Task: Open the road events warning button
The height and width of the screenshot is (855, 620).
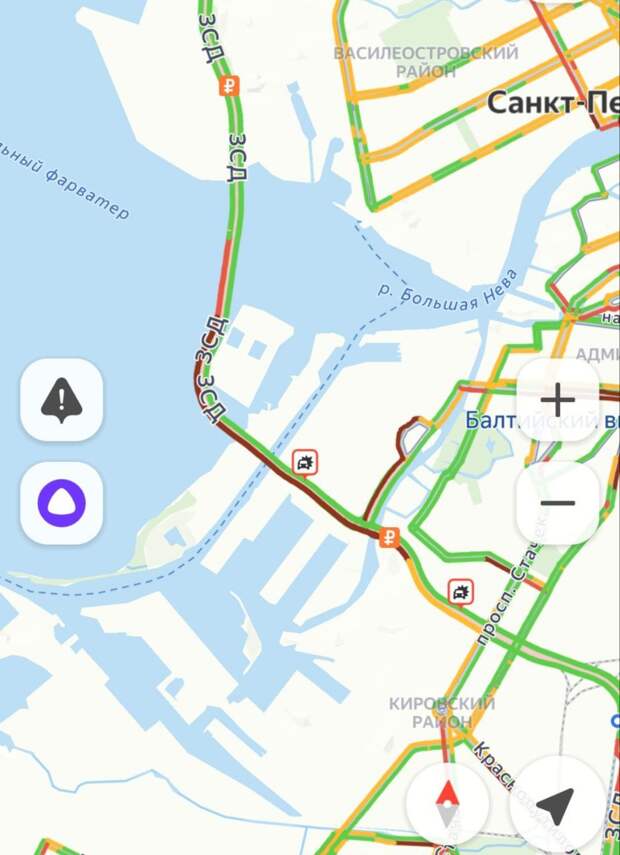Action: [x=61, y=400]
